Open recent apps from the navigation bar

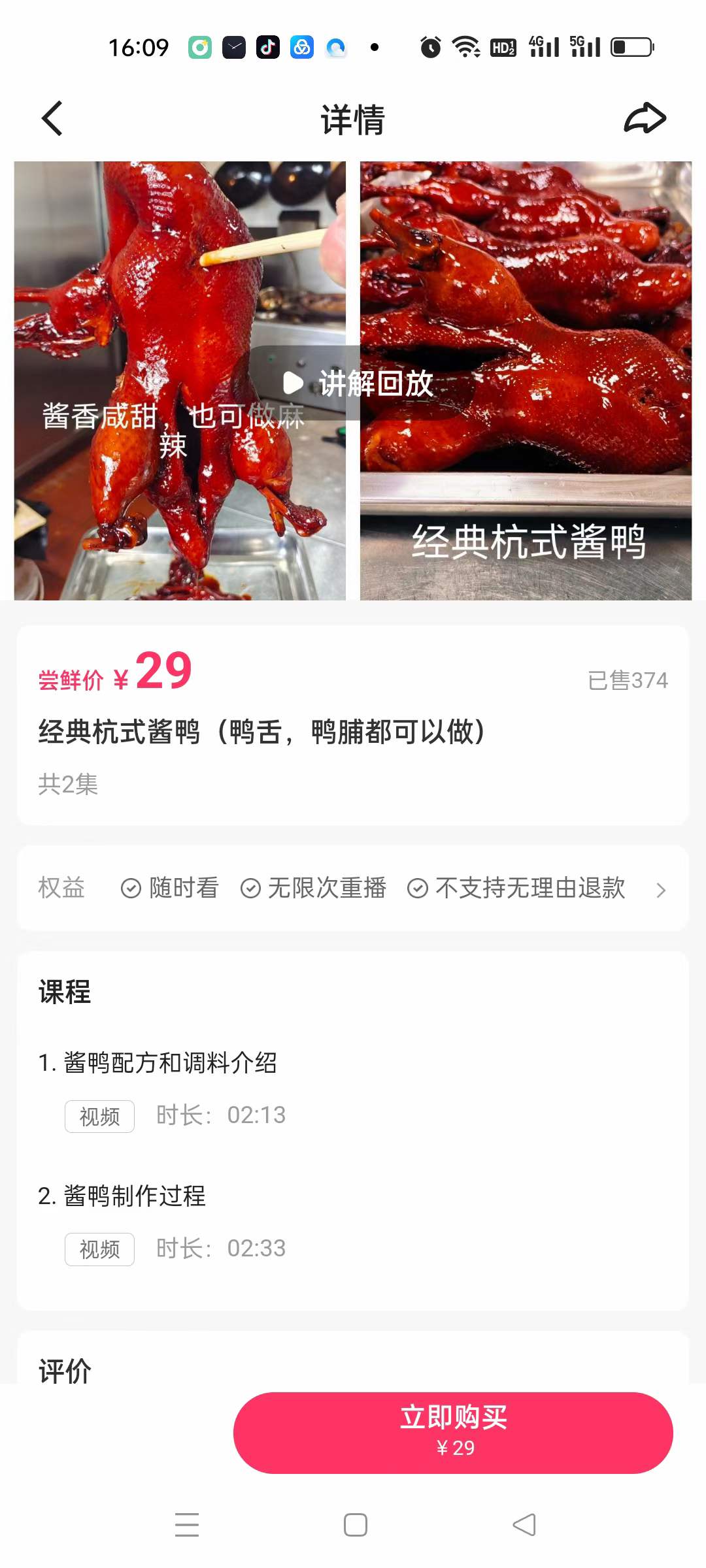(x=187, y=1525)
